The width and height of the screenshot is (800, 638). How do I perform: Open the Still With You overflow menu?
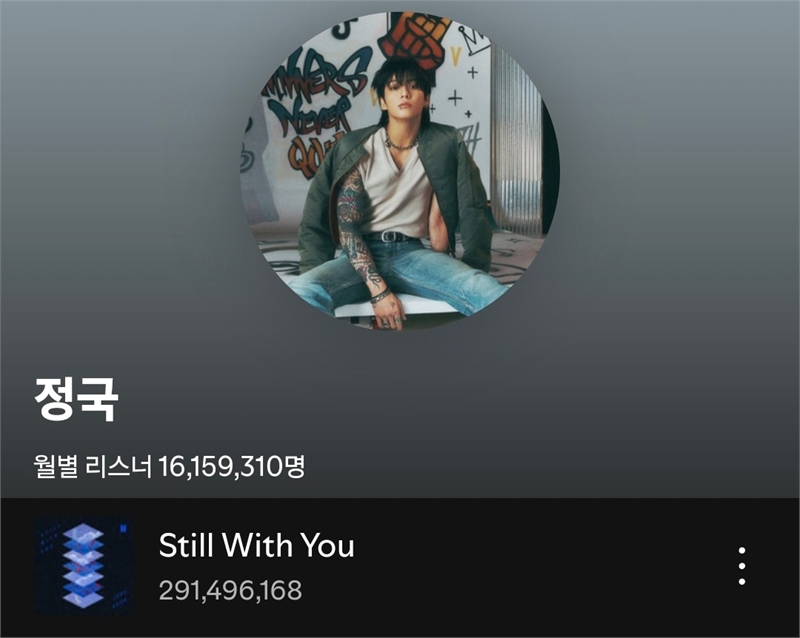(741, 566)
